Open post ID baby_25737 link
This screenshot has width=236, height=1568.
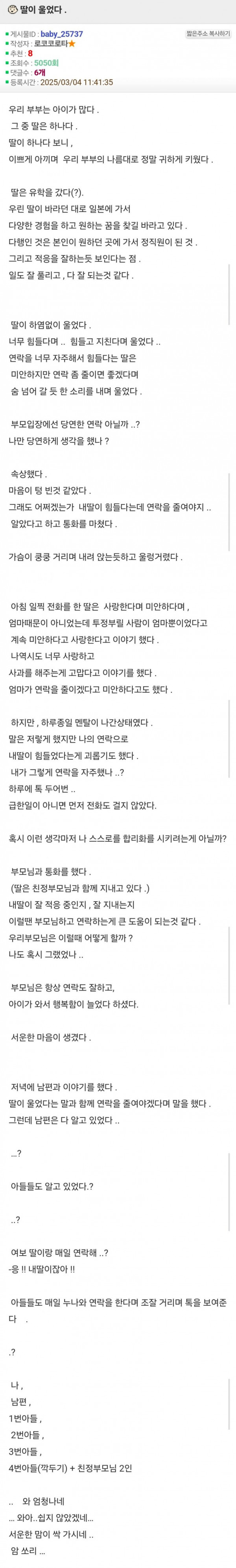point(61,35)
